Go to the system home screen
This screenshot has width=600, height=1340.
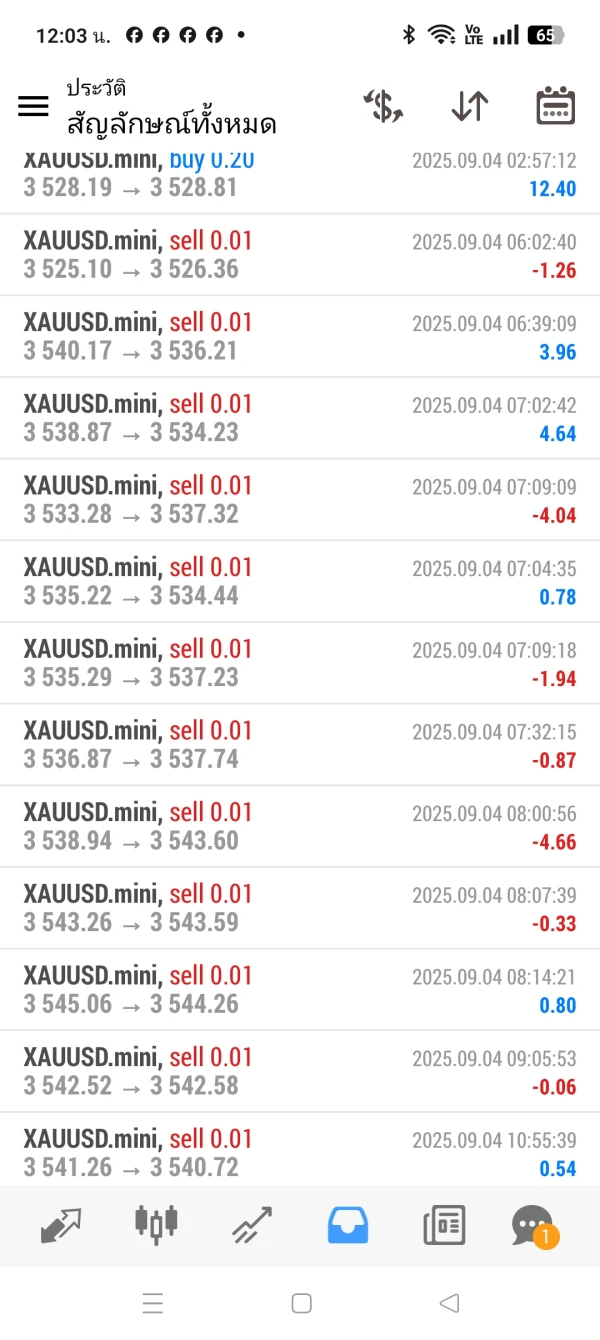(x=301, y=1303)
